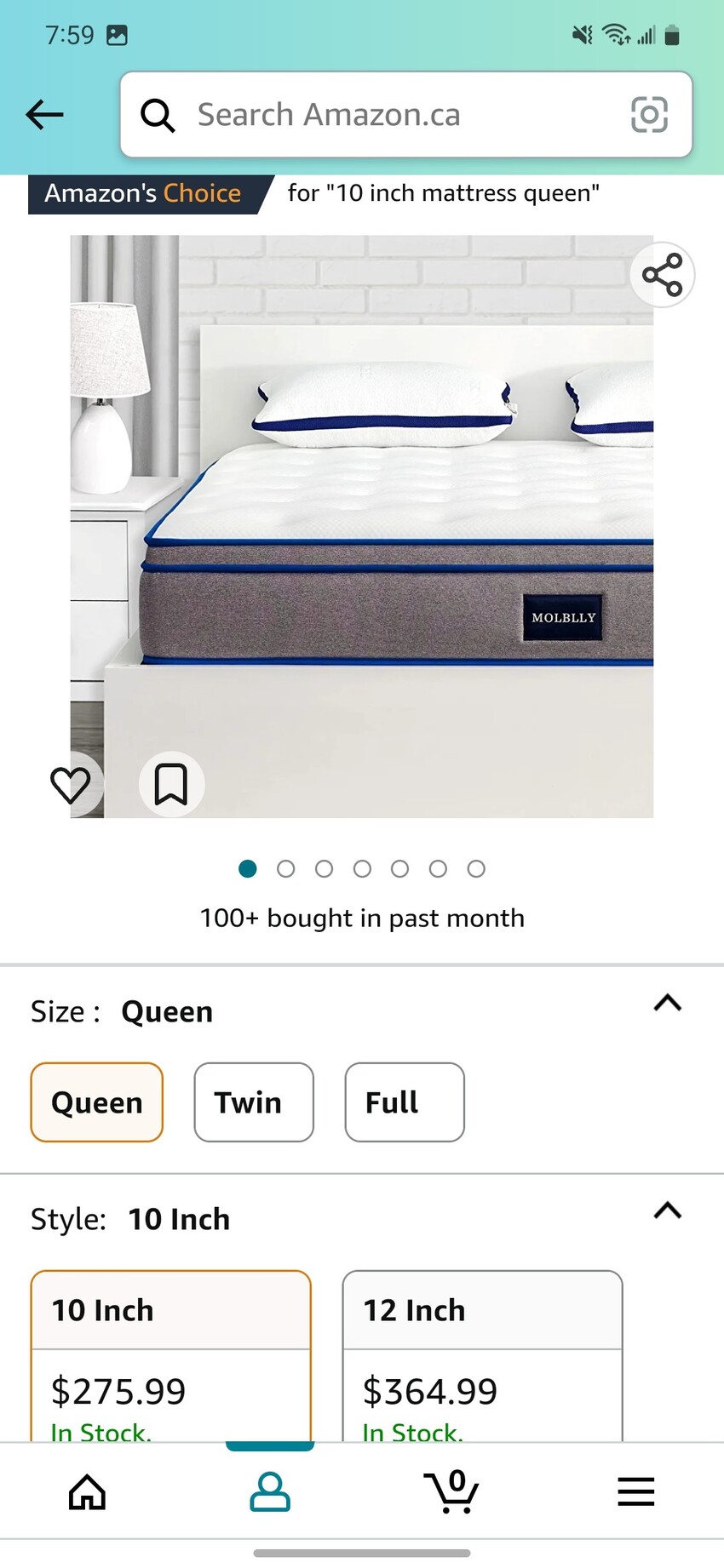Select the Twin size option
The width and height of the screenshot is (724, 1568).
pos(253,1102)
